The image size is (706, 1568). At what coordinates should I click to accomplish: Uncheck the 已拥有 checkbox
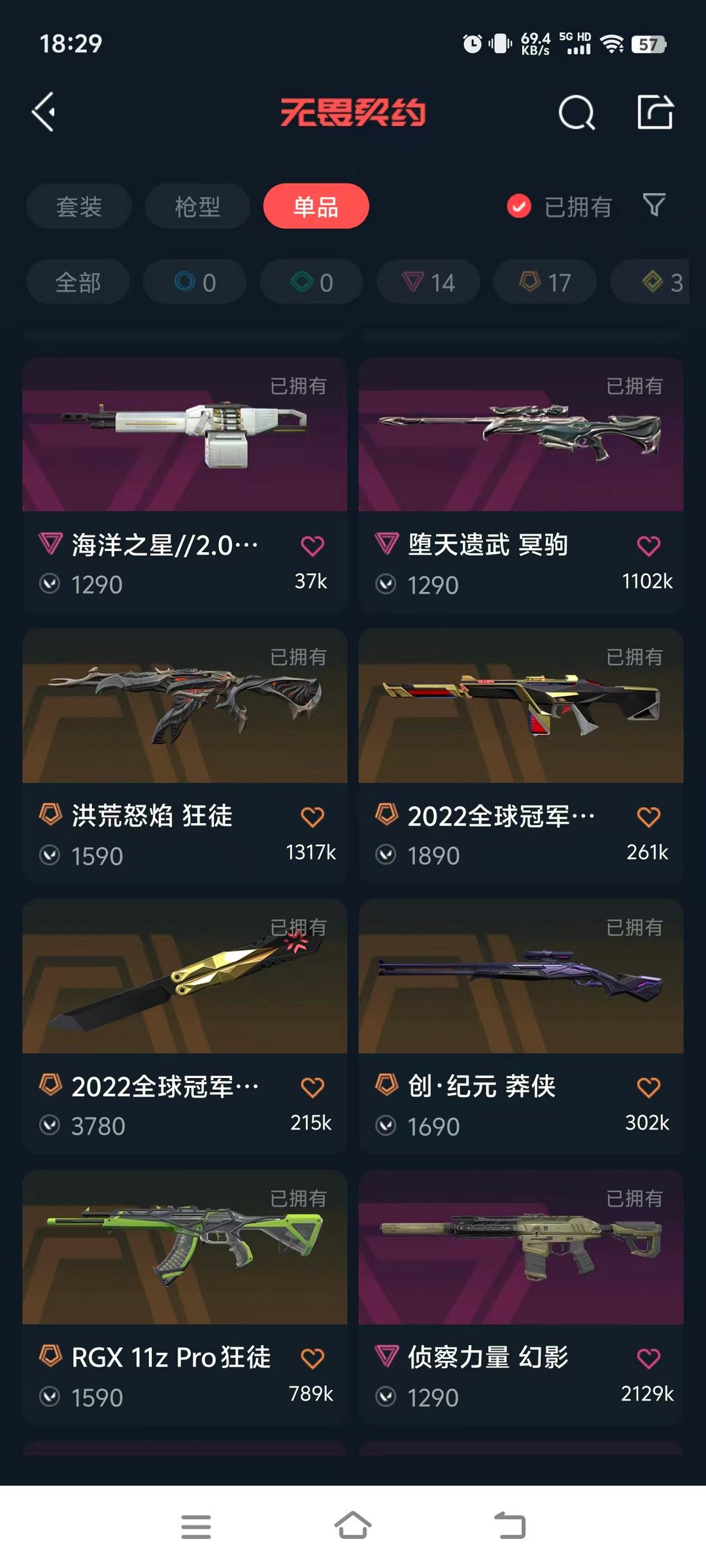519,206
